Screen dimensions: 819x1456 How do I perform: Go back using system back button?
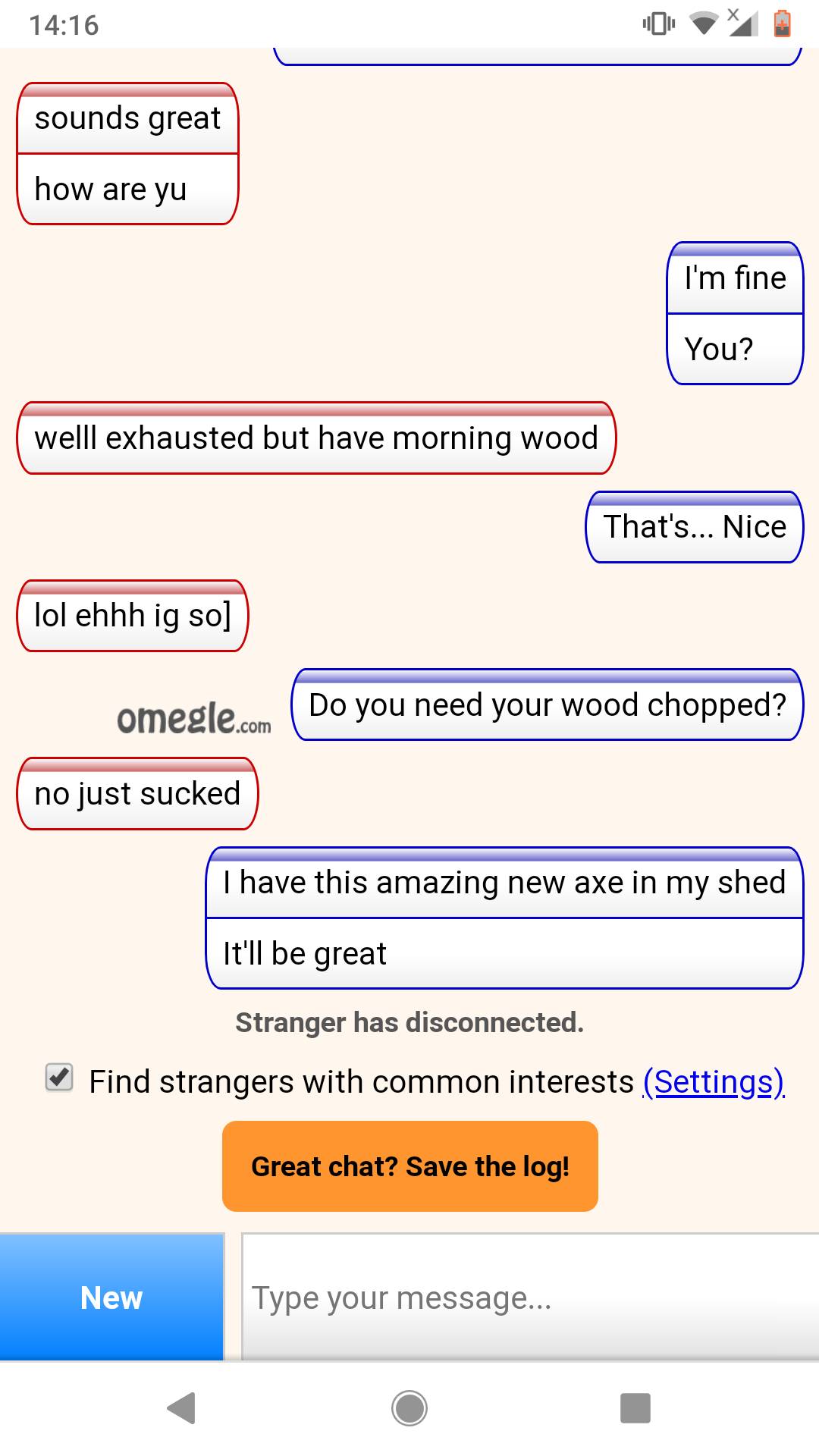coord(181,1408)
